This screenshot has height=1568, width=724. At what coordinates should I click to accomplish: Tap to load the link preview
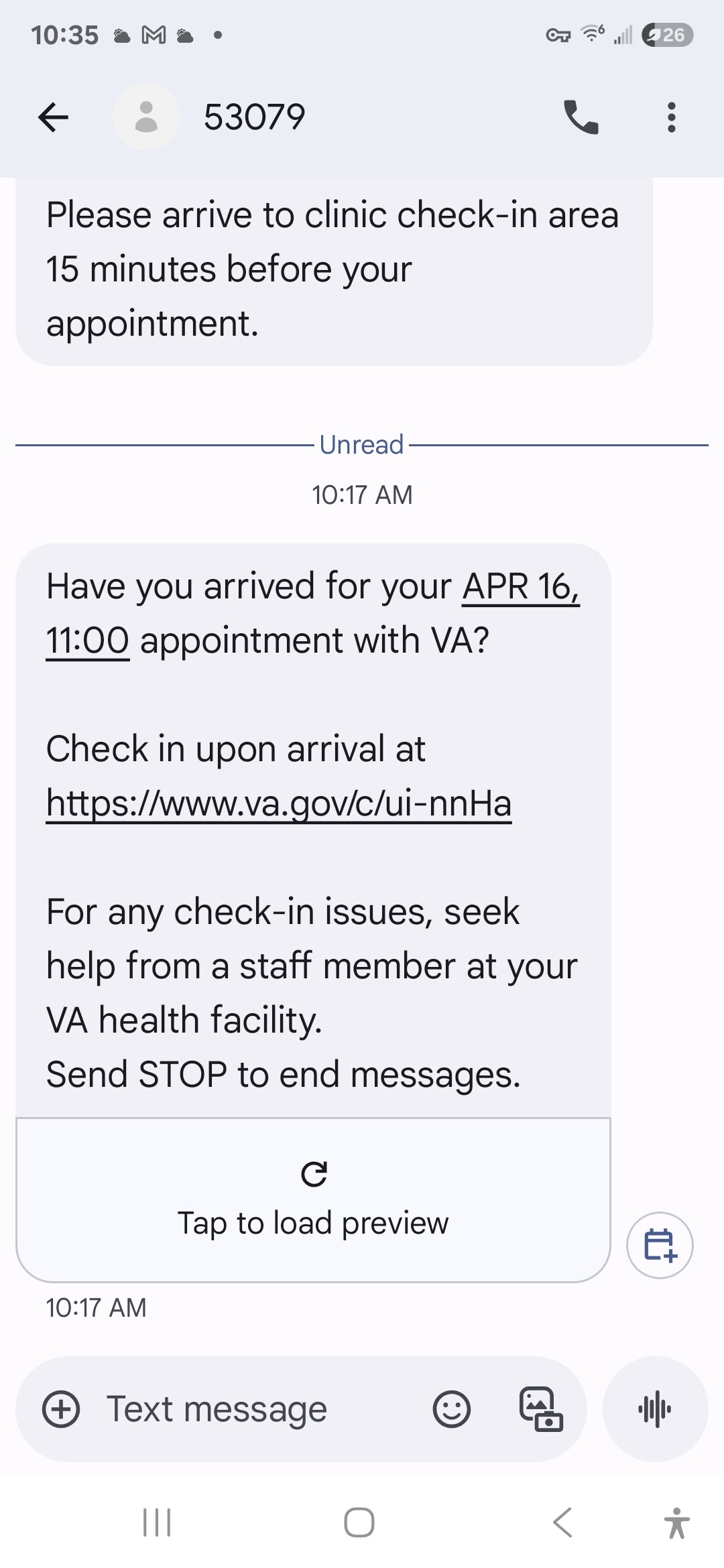point(313,1199)
